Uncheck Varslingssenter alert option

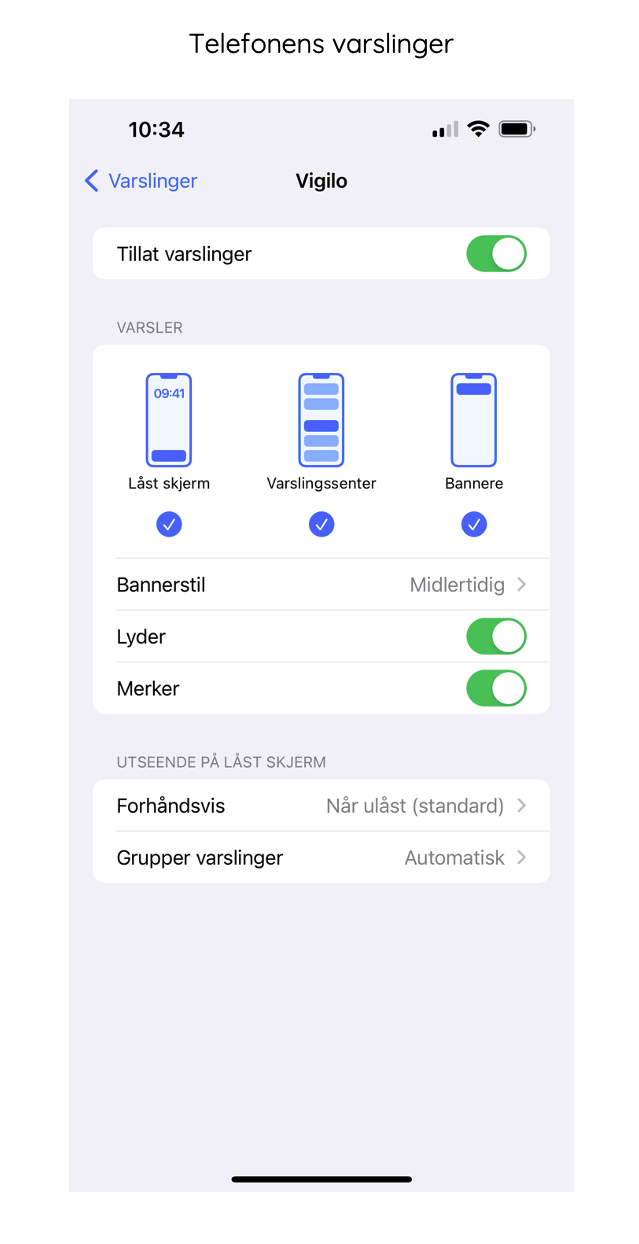point(321,523)
